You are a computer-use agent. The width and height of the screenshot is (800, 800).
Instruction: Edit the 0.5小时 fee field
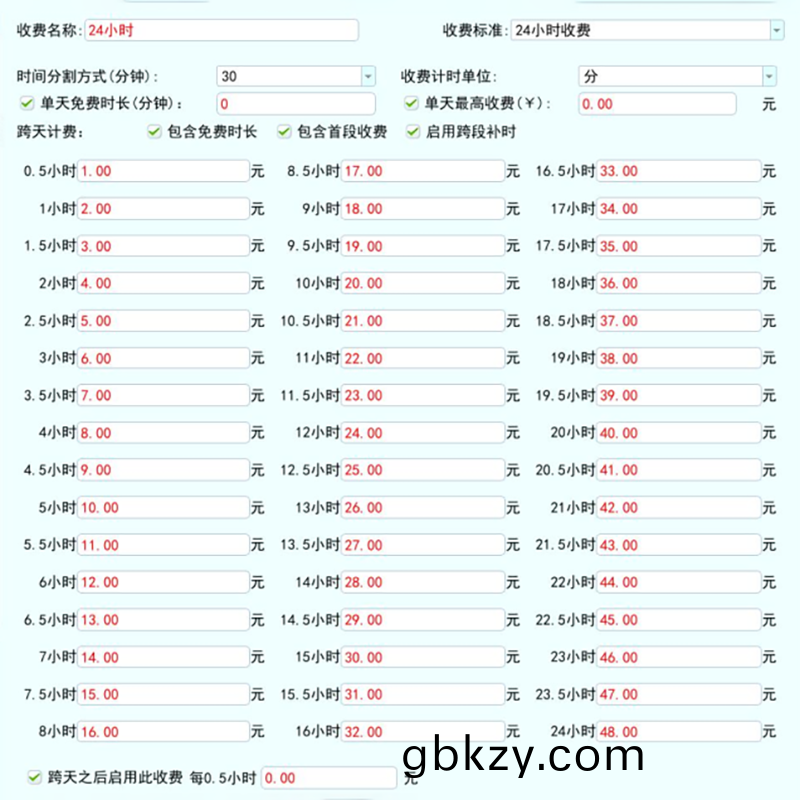tap(163, 171)
